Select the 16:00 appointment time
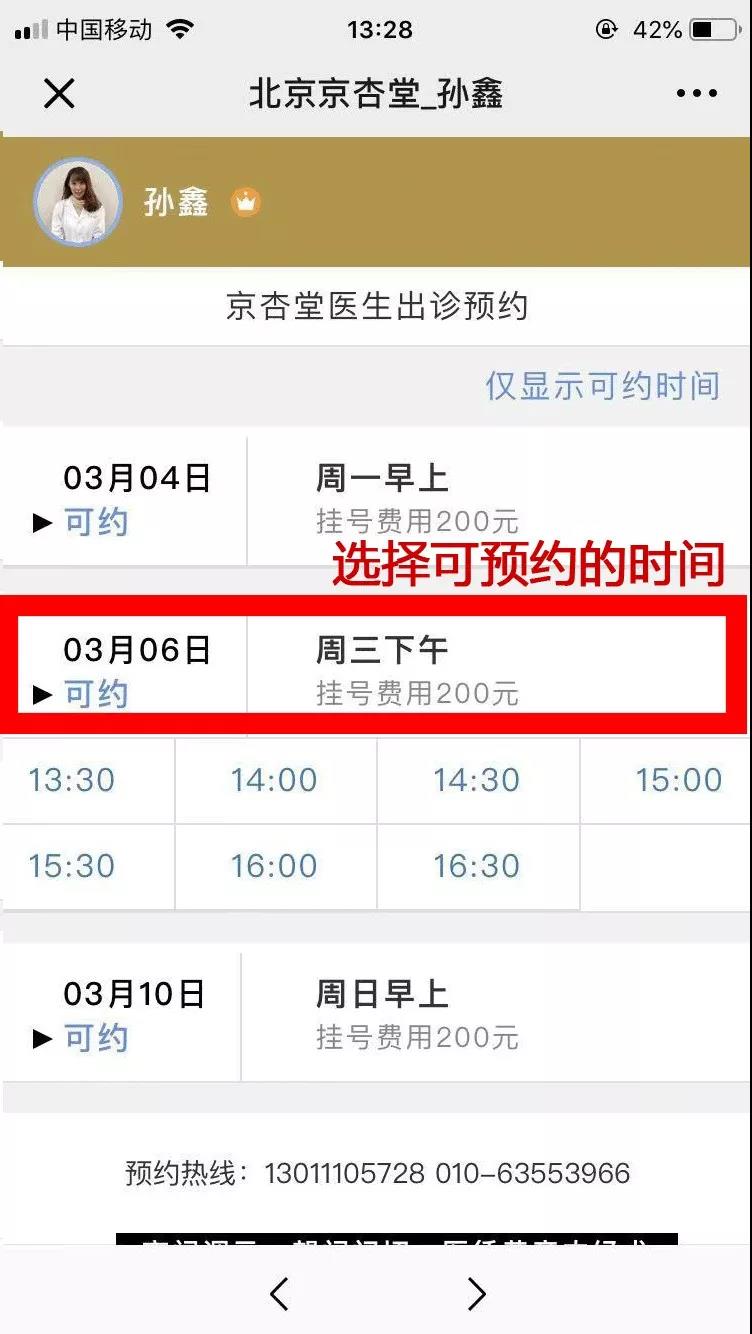 tap(274, 866)
